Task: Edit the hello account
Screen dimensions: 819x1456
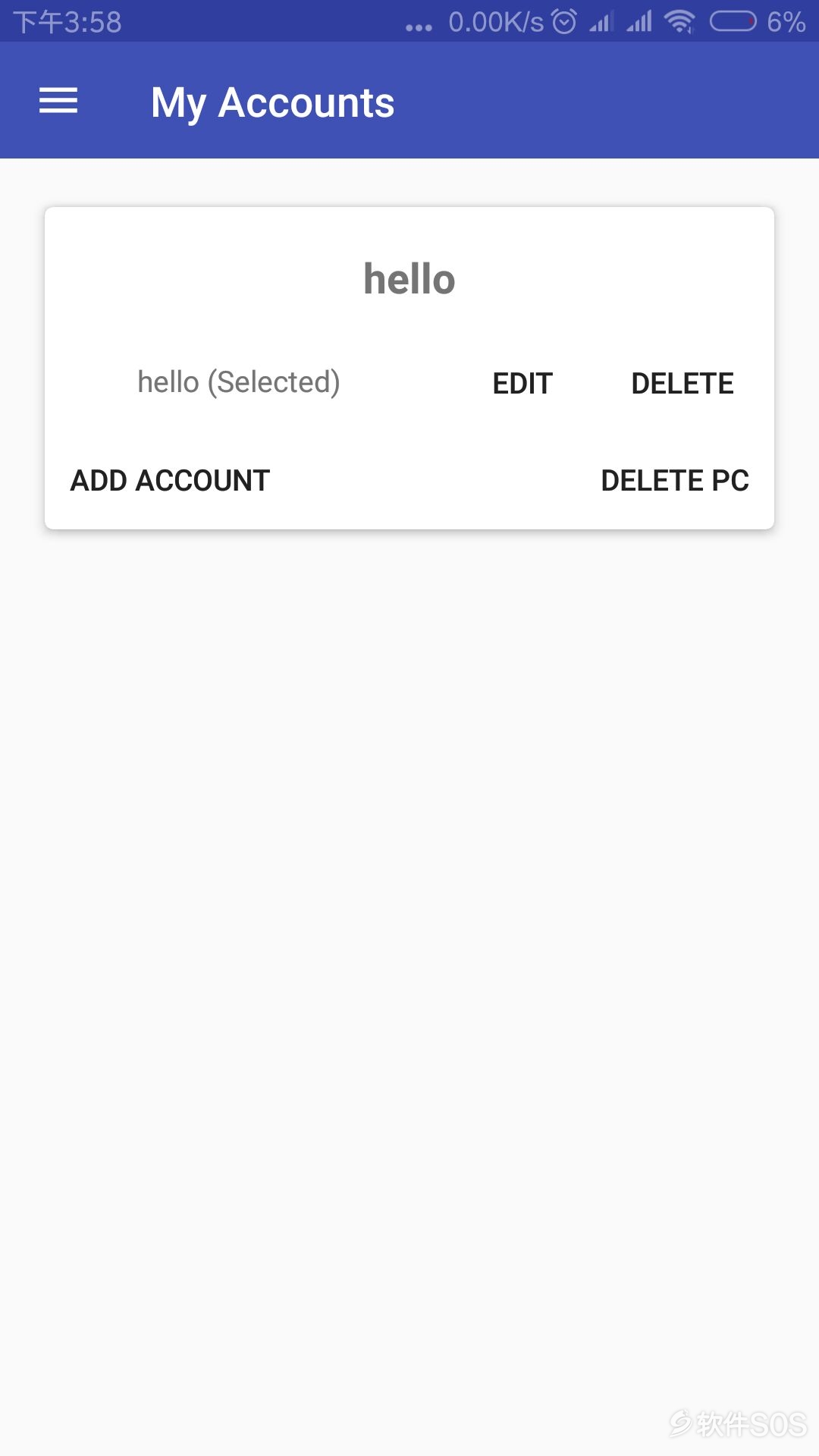Action: (522, 384)
